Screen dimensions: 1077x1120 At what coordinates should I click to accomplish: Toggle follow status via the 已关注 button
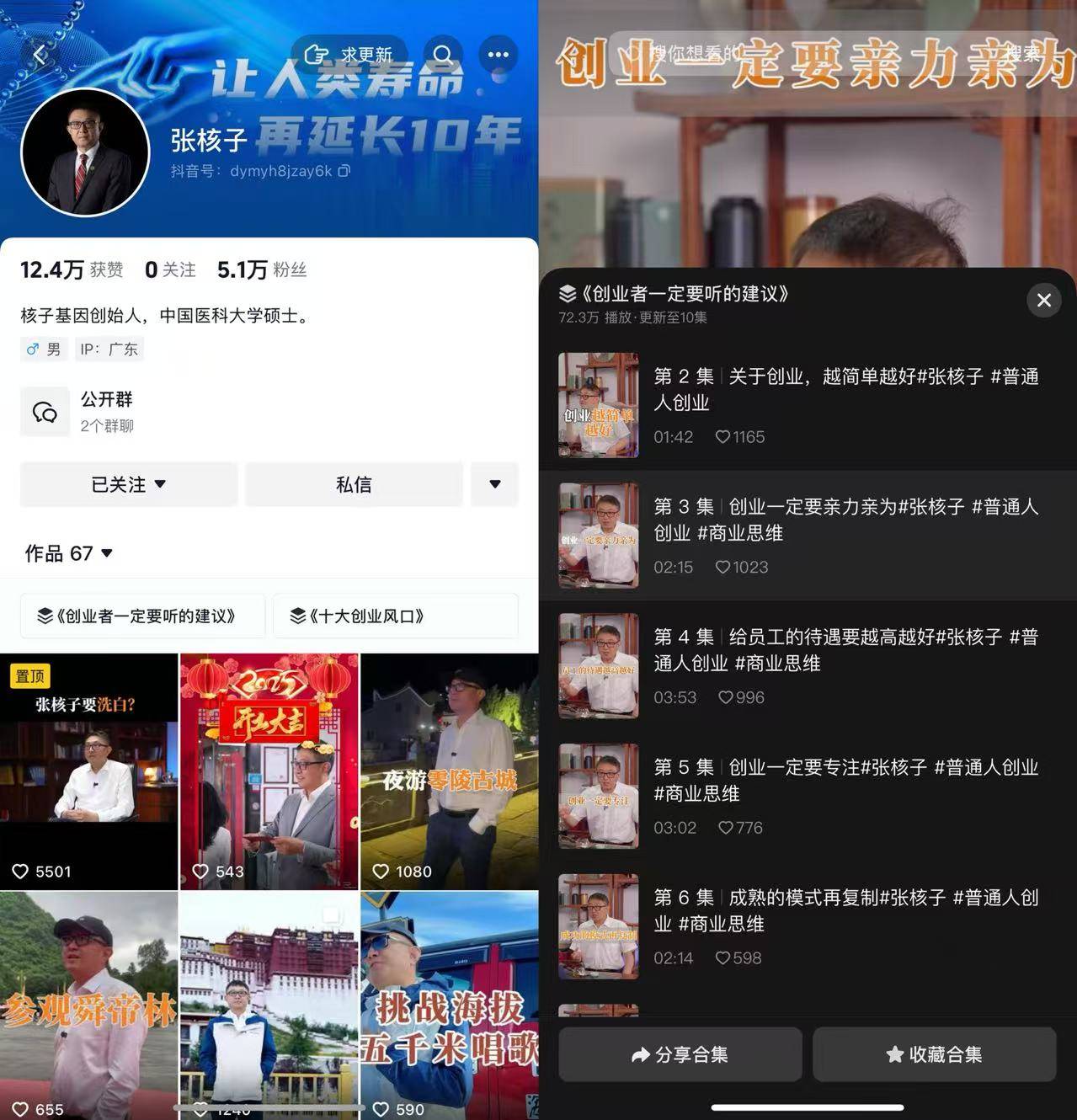coord(128,484)
